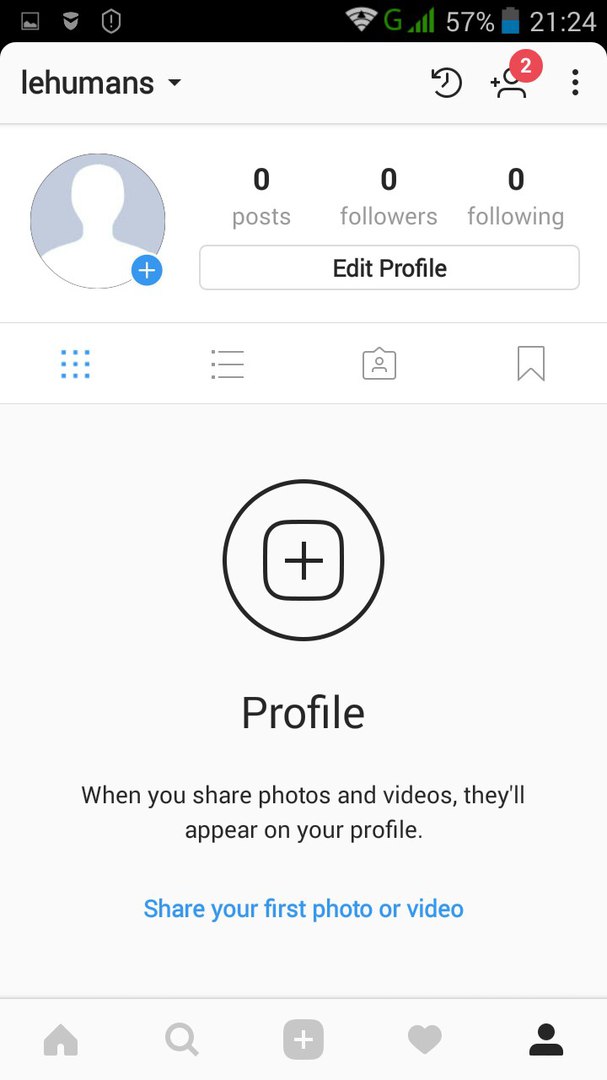Tap the Edit Profile button
The height and width of the screenshot is (1080, 607).
389,268
